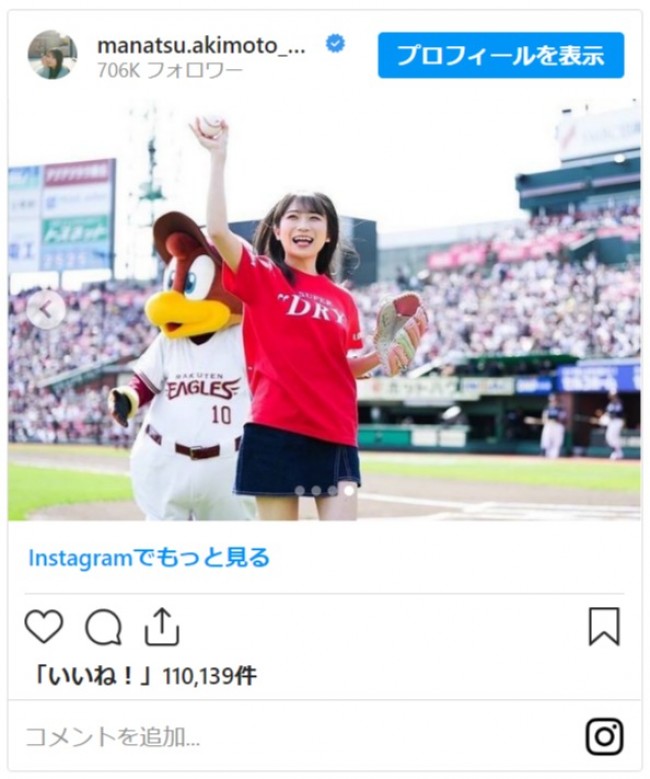Tap the コメントを追加 comment field
This screenshot has height=779, width=650.
(250, 738)
